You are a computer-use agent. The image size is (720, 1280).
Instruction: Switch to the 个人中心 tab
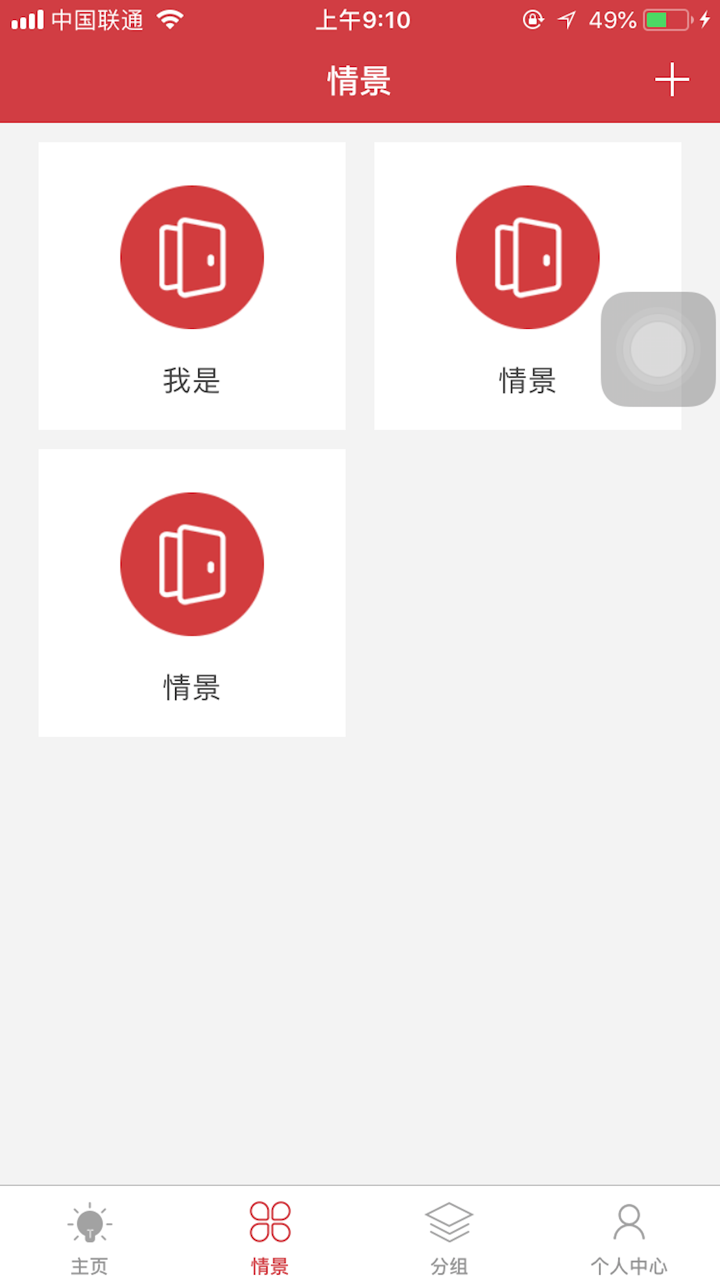628,1235
